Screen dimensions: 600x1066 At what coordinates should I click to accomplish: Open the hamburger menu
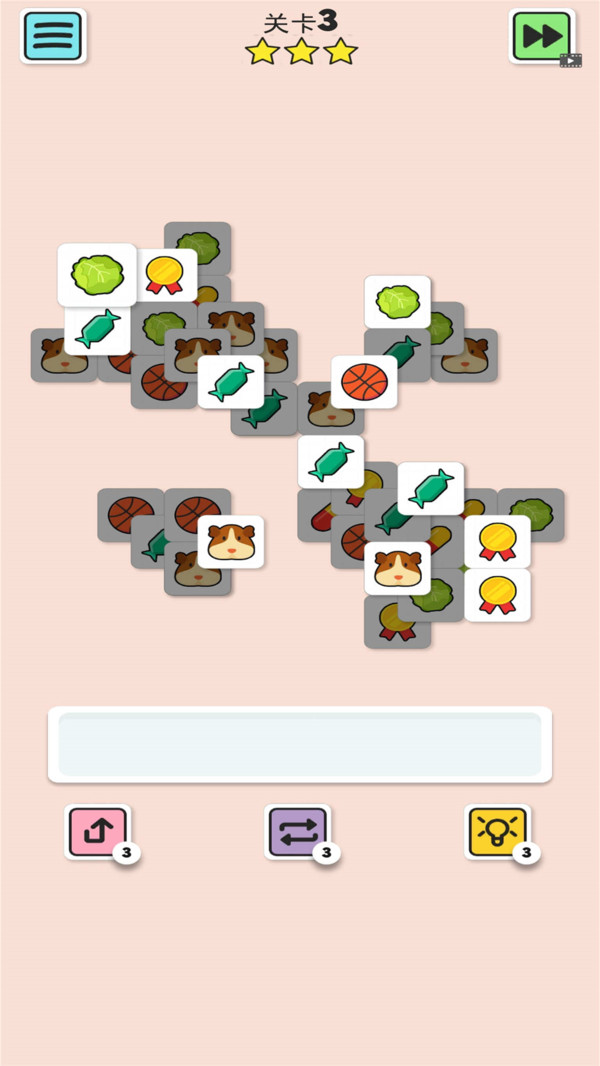point(52,37)
